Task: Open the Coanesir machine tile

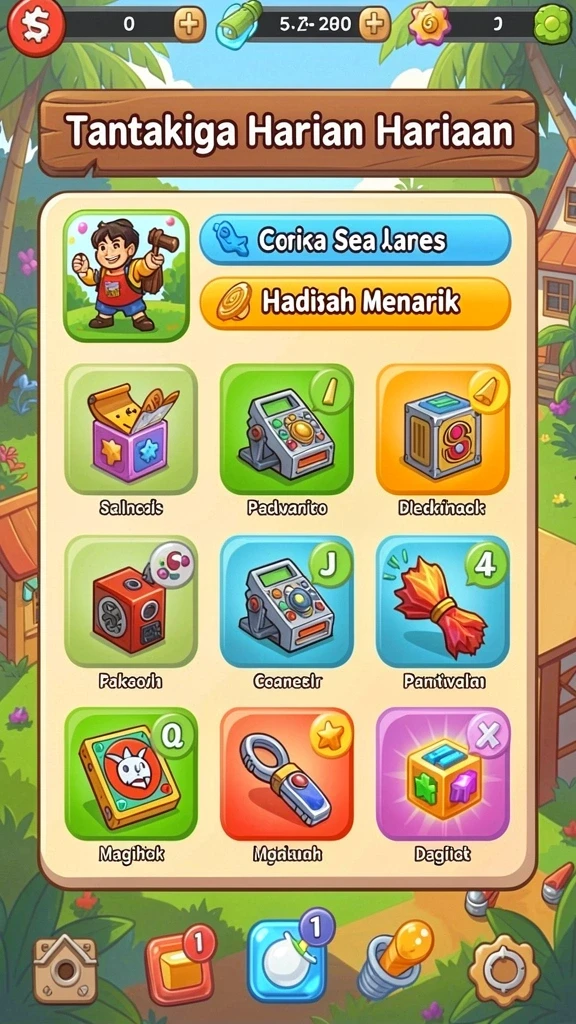Action: click(287, 601)
